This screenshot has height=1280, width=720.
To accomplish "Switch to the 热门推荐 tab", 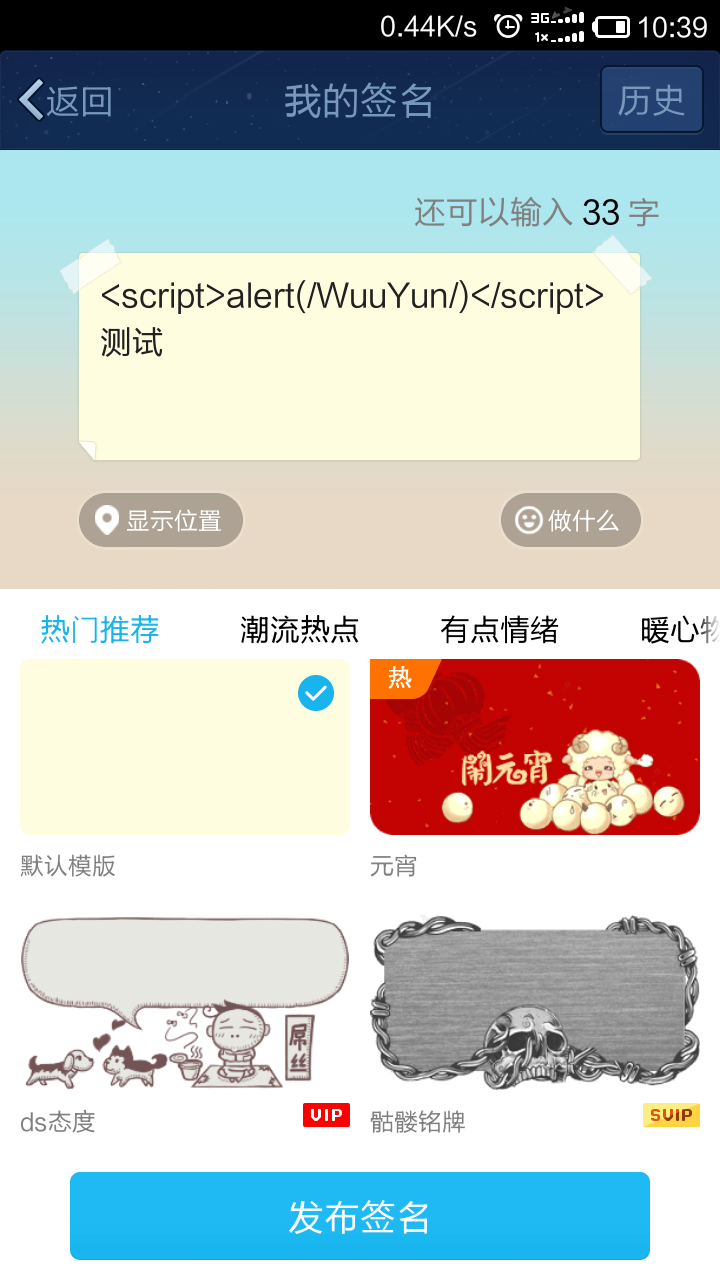I will (100, 629).
